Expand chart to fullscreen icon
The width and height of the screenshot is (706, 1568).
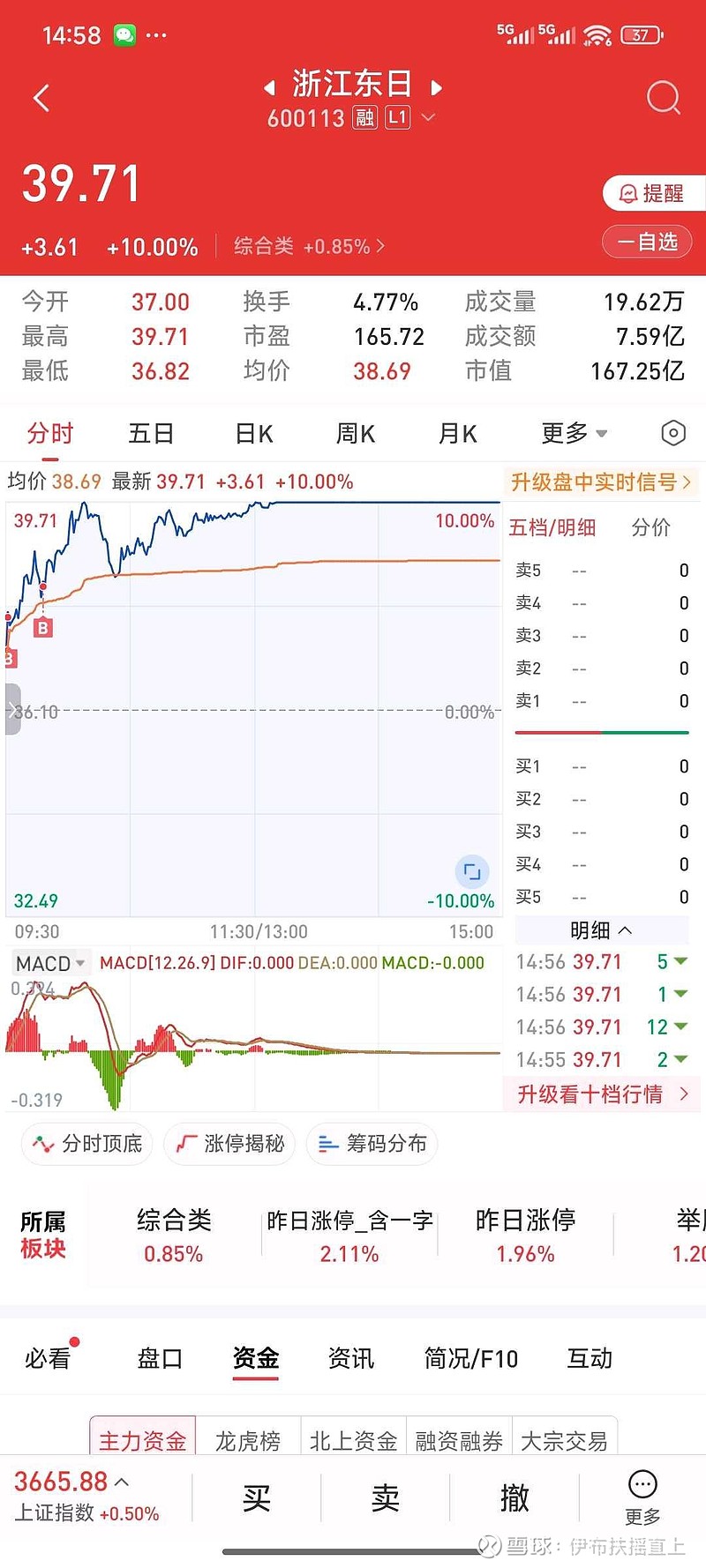point(472,871)
